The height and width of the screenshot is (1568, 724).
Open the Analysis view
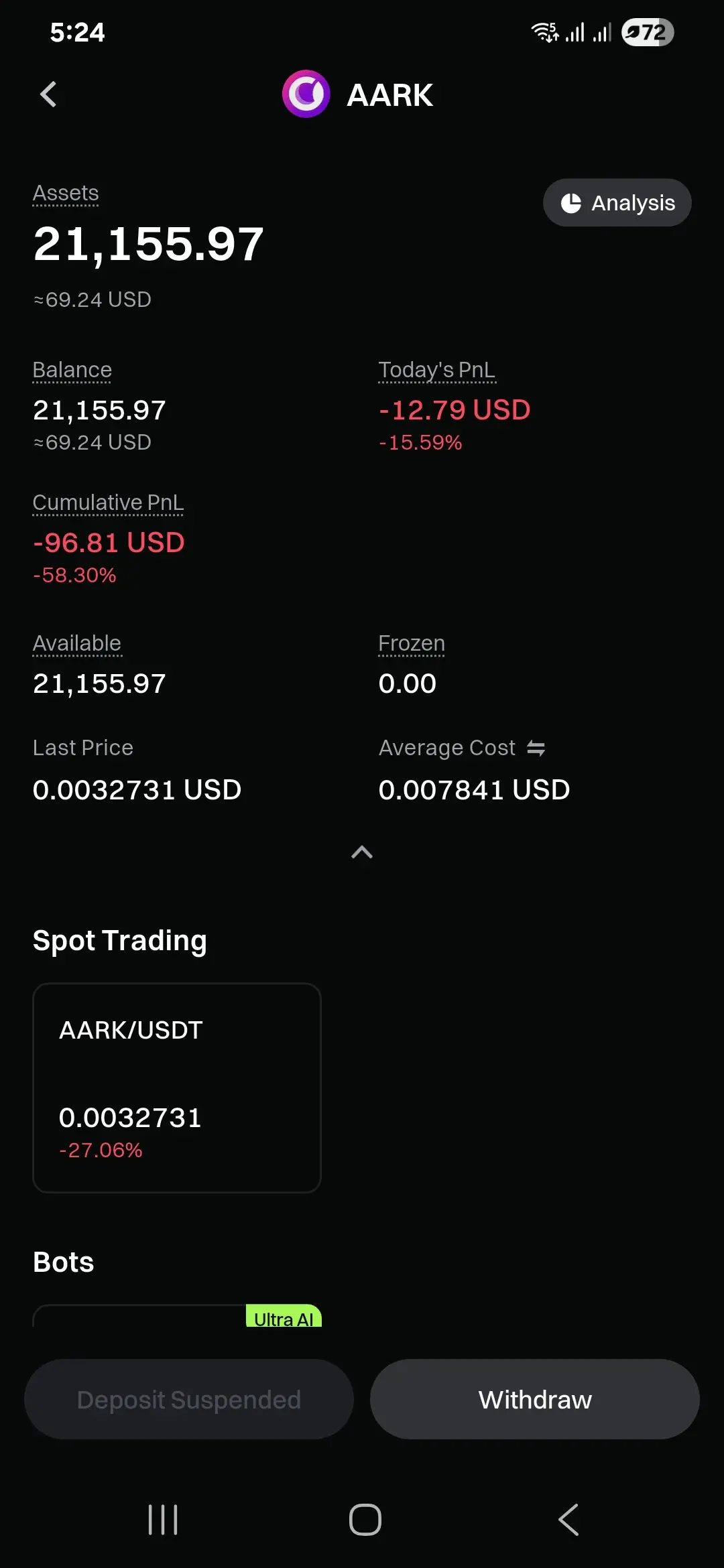point(617,202)
